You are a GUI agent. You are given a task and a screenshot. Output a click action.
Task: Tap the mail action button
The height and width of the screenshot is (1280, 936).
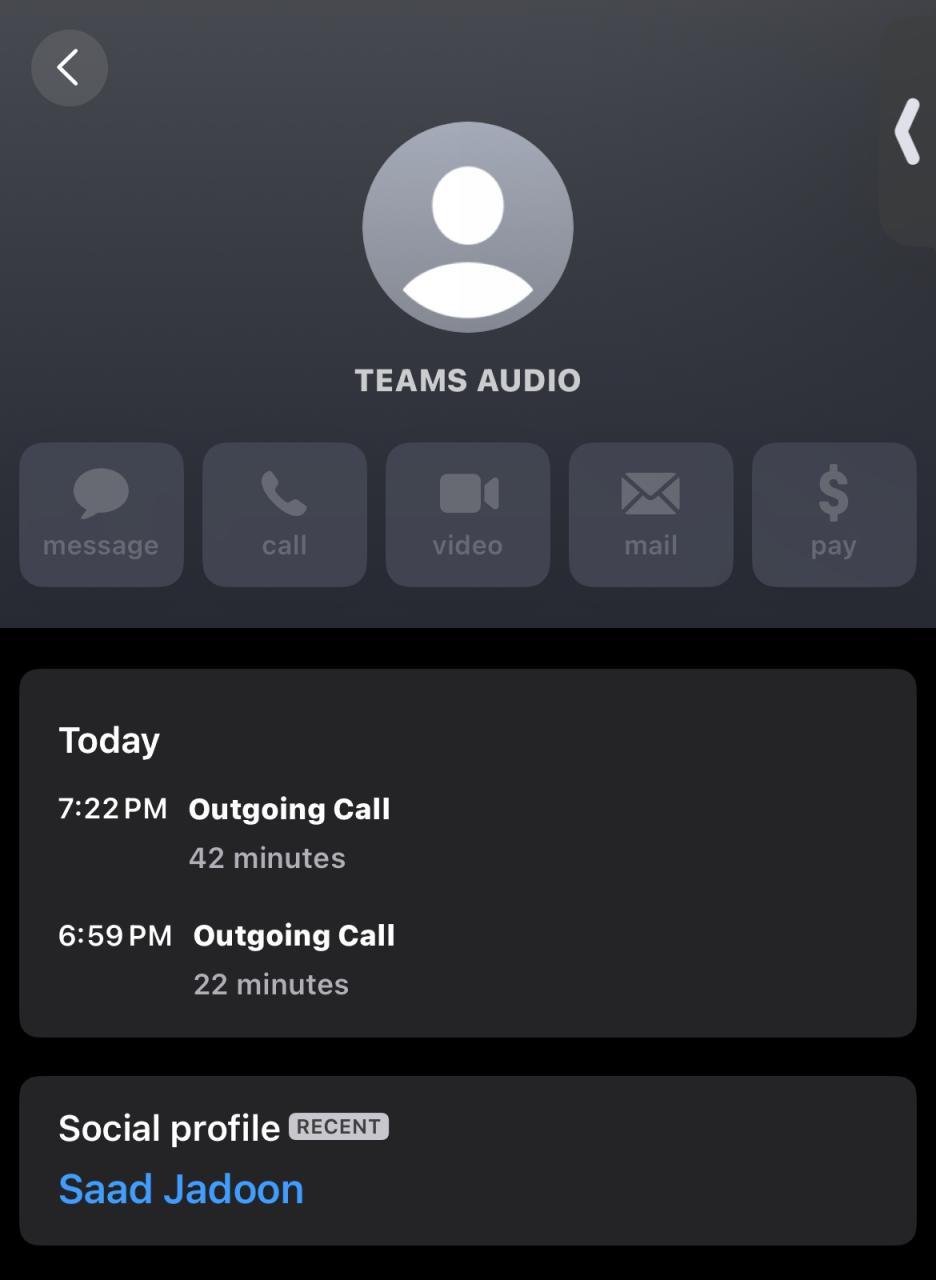pos(651,514)
